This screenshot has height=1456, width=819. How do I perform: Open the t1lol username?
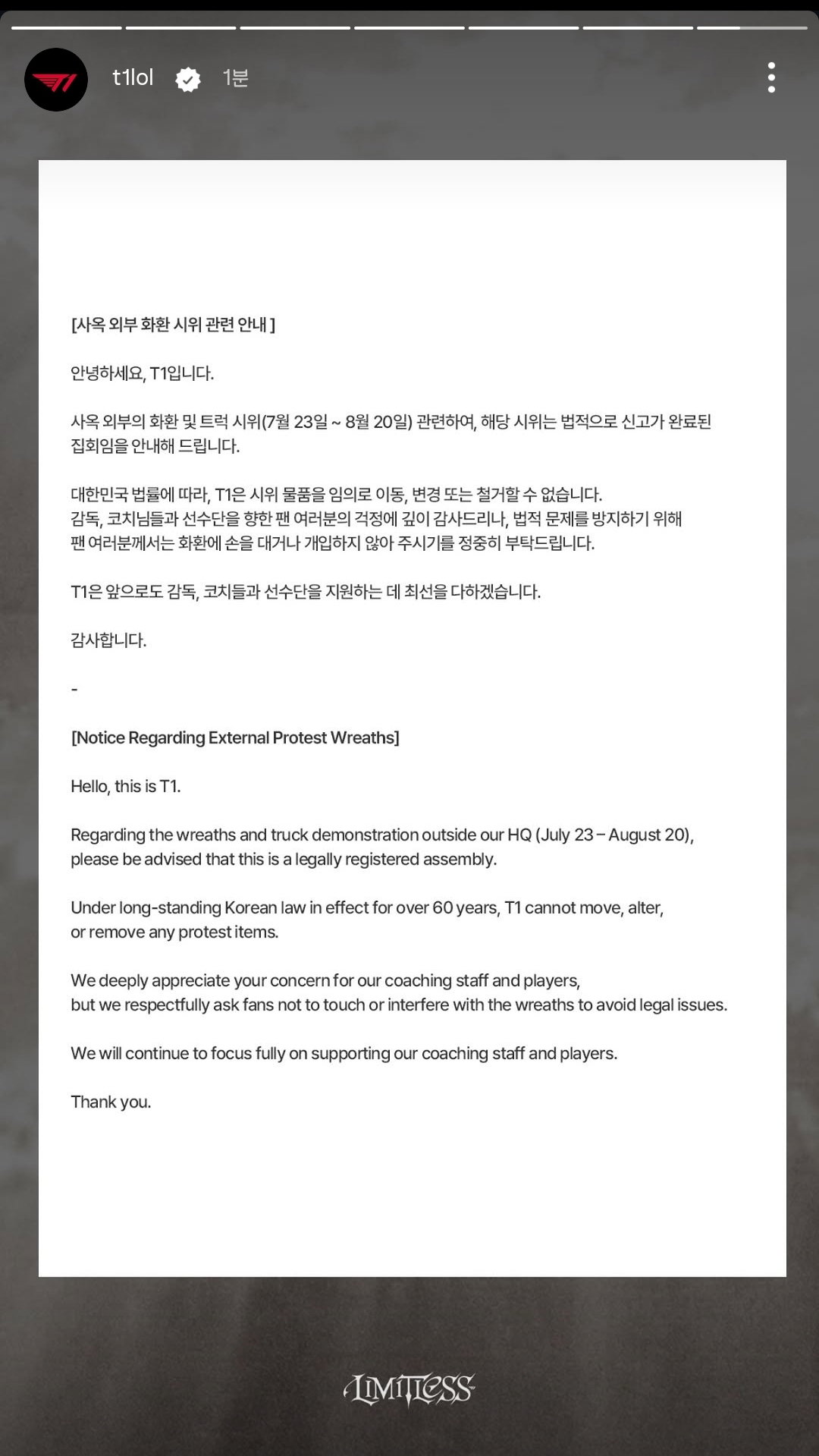click(x=133, y=77)
